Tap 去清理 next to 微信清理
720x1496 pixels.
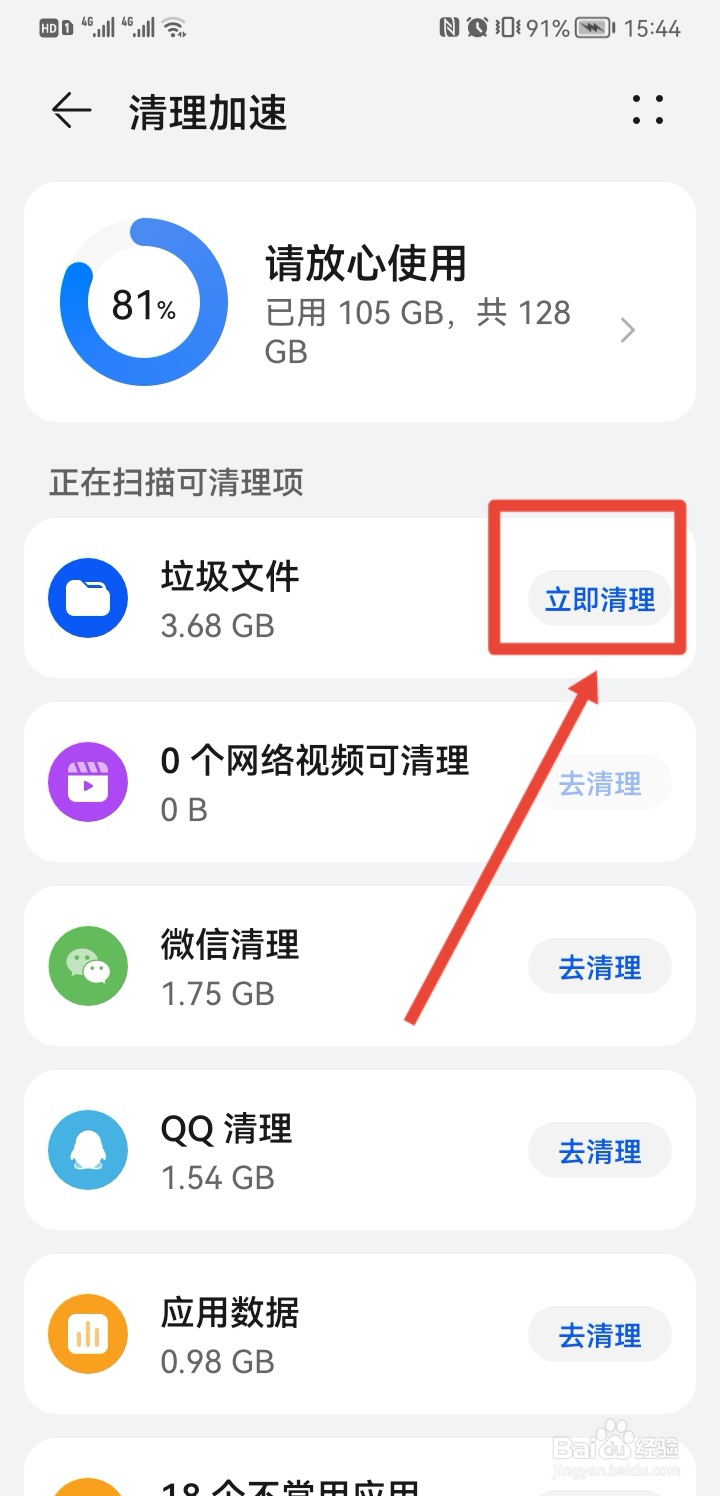599,966
